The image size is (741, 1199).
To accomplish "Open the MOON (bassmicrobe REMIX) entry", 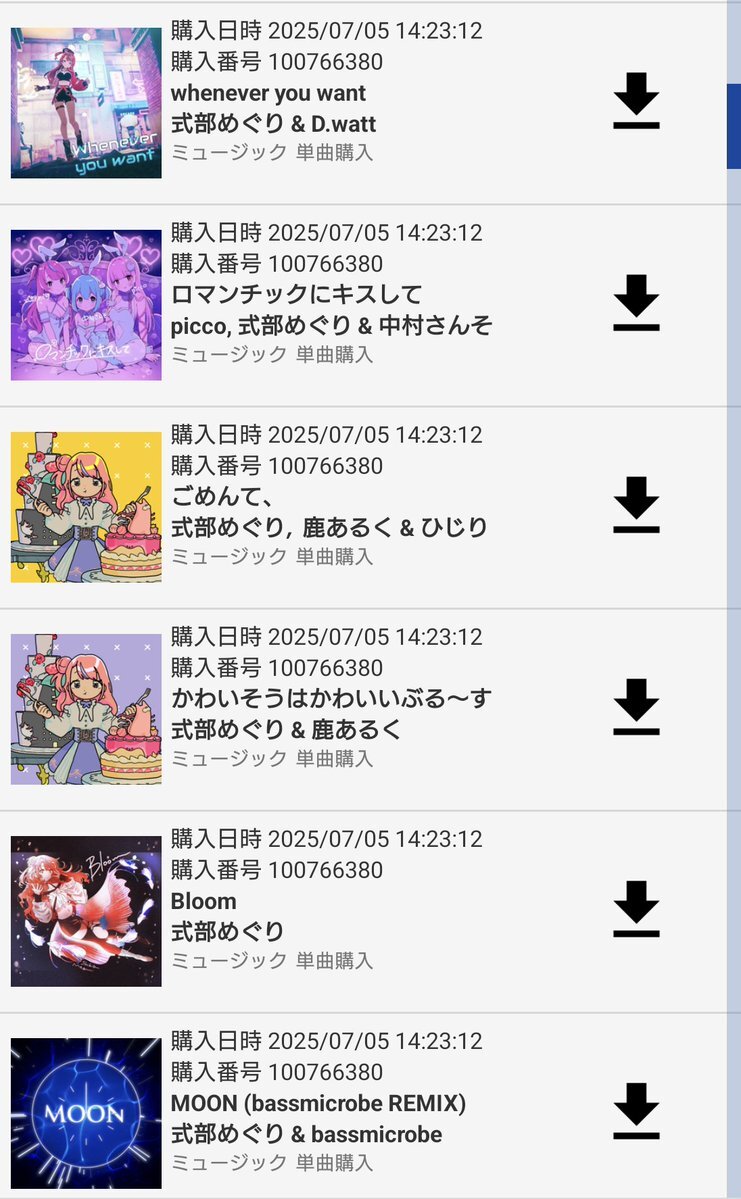I will click(x=363, y=1106).
